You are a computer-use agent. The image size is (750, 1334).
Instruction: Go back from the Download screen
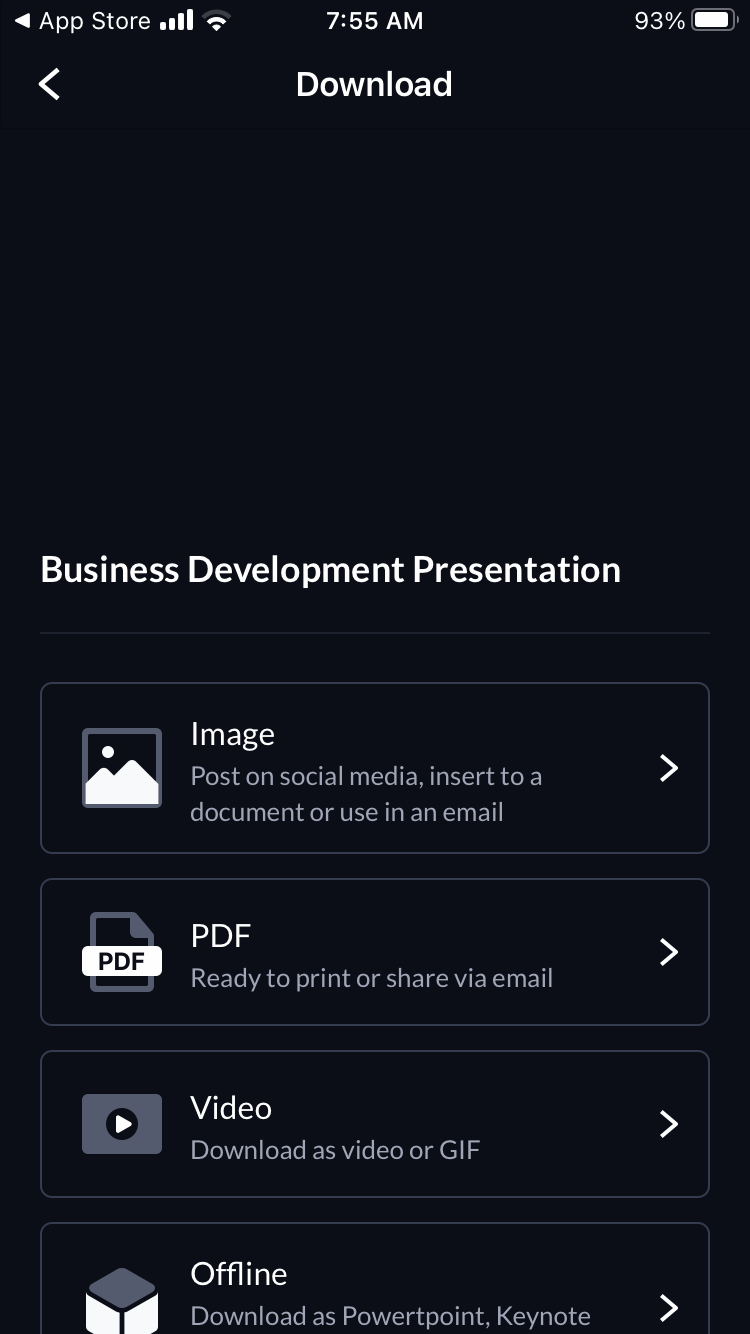(x=50, y=85)
